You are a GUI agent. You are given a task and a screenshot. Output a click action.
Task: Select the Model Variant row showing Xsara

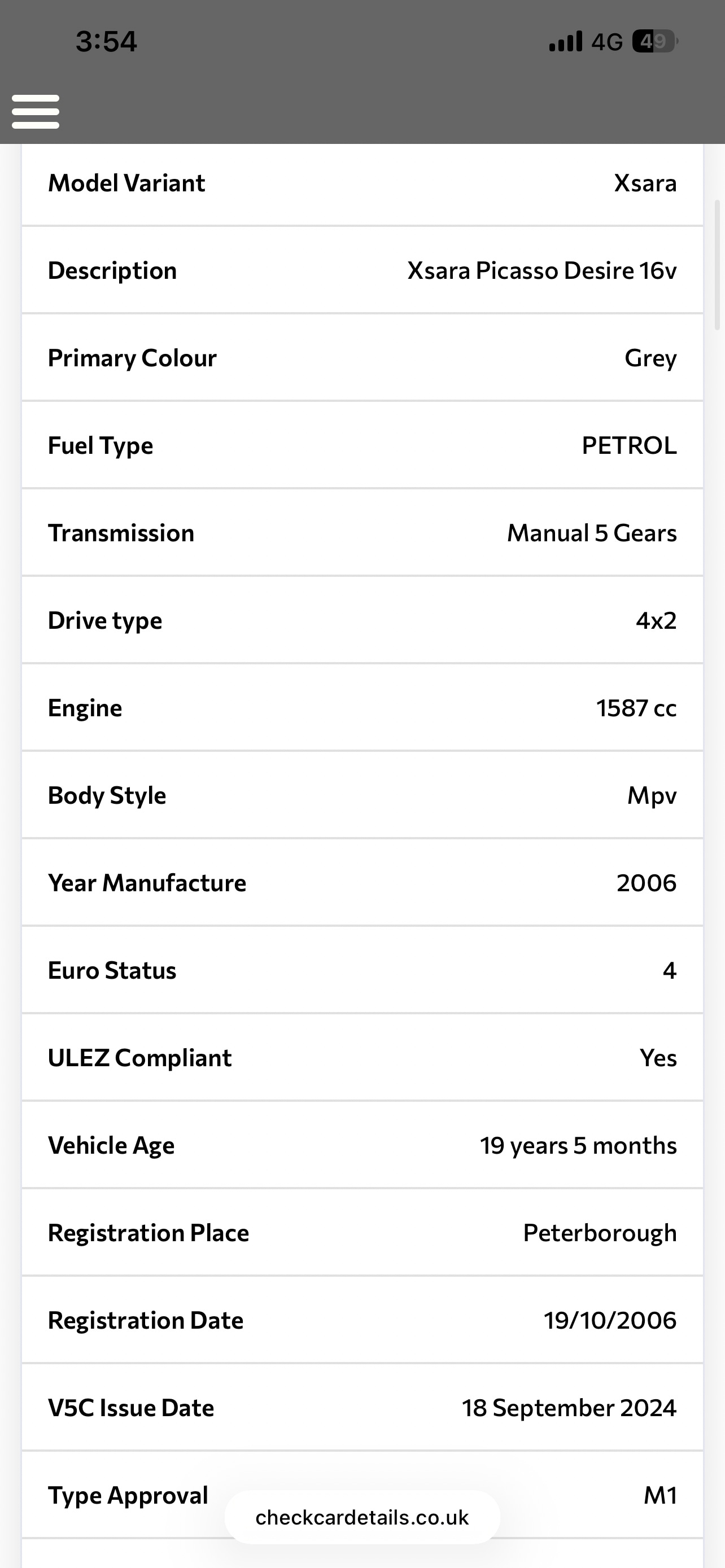coord(362,183)
